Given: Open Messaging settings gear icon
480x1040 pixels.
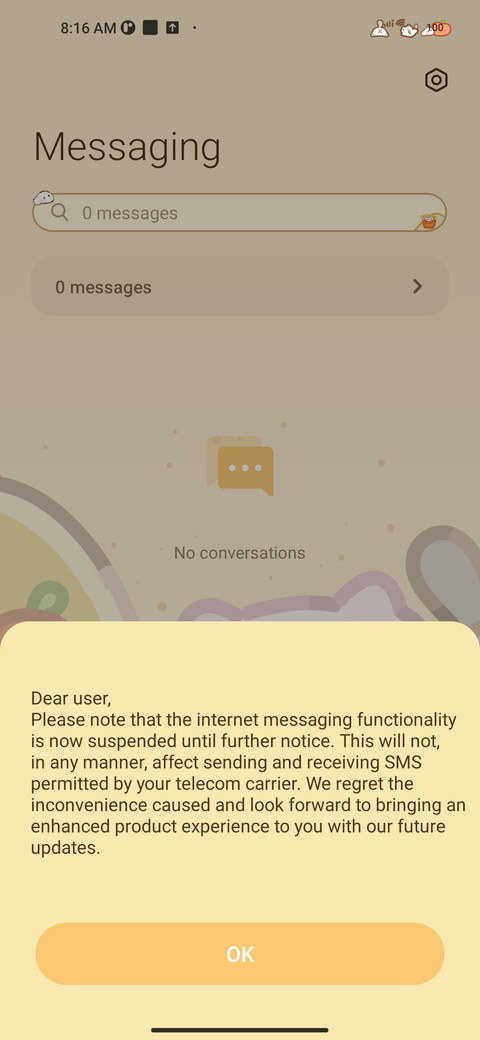Looking at the screenshot, I should (x=436, y=80).
